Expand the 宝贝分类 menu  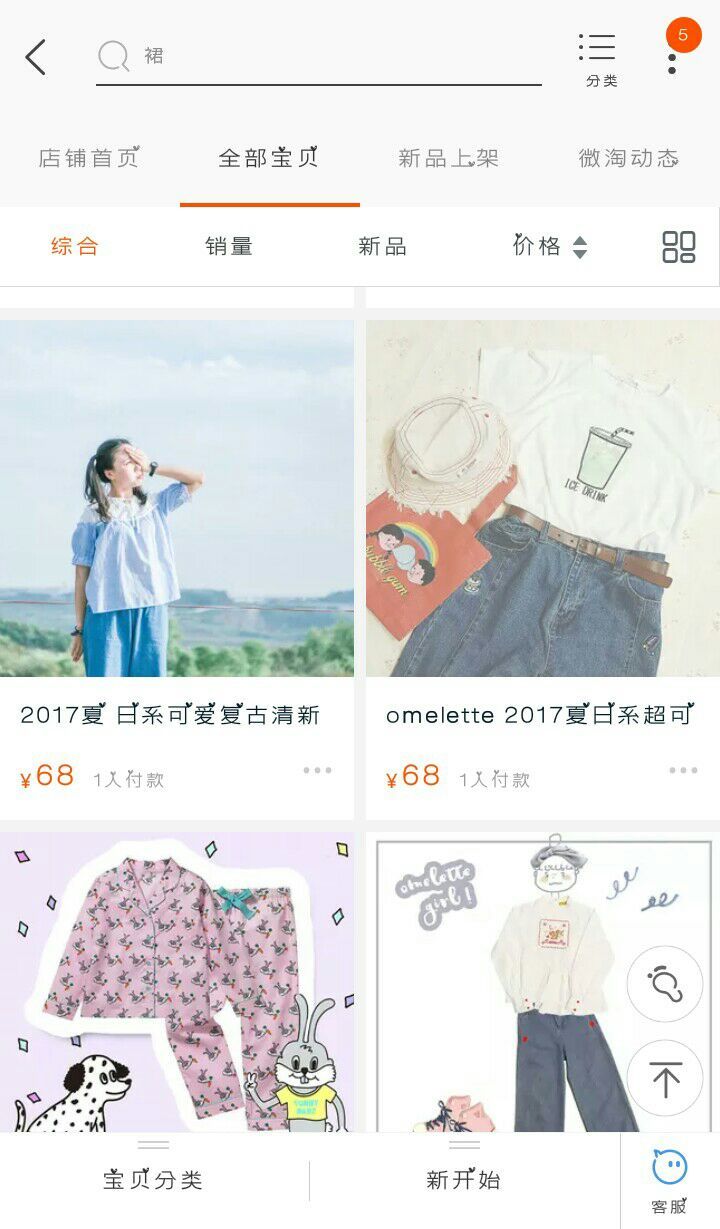pos(153,1179)
